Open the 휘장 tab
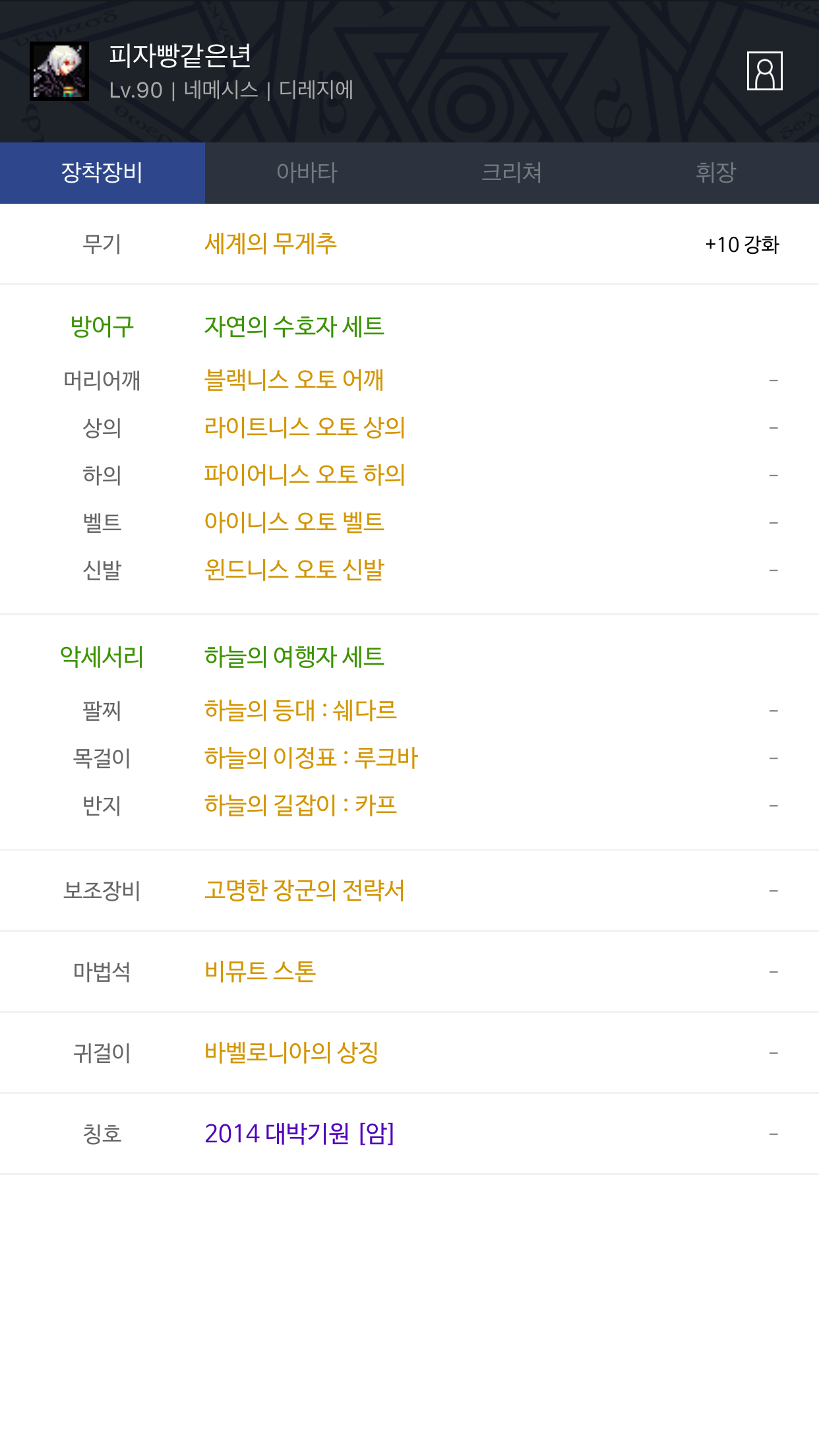Image resolution: width=819 pixels, height=1456 pixels. point(716,173)
